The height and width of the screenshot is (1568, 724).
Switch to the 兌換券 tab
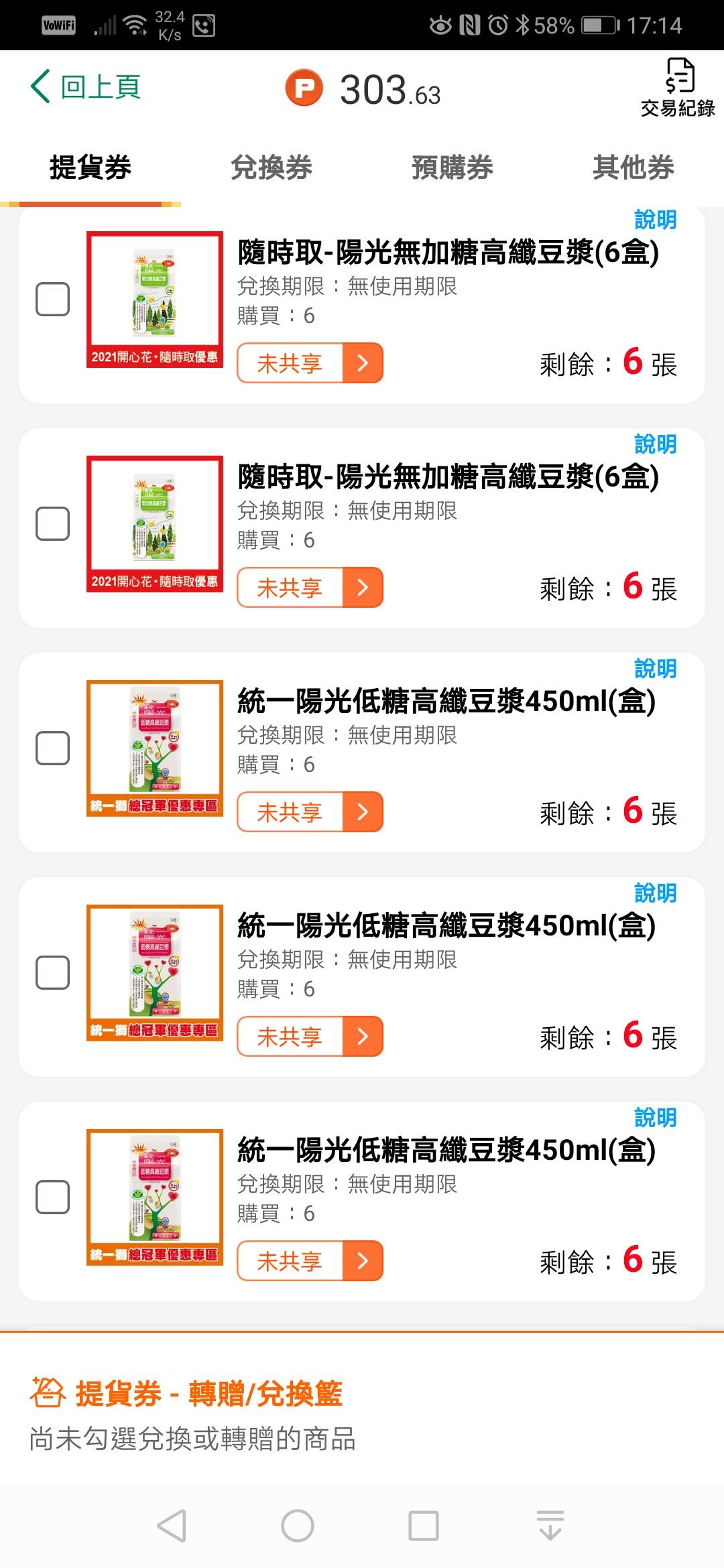[x=271, y=168]
